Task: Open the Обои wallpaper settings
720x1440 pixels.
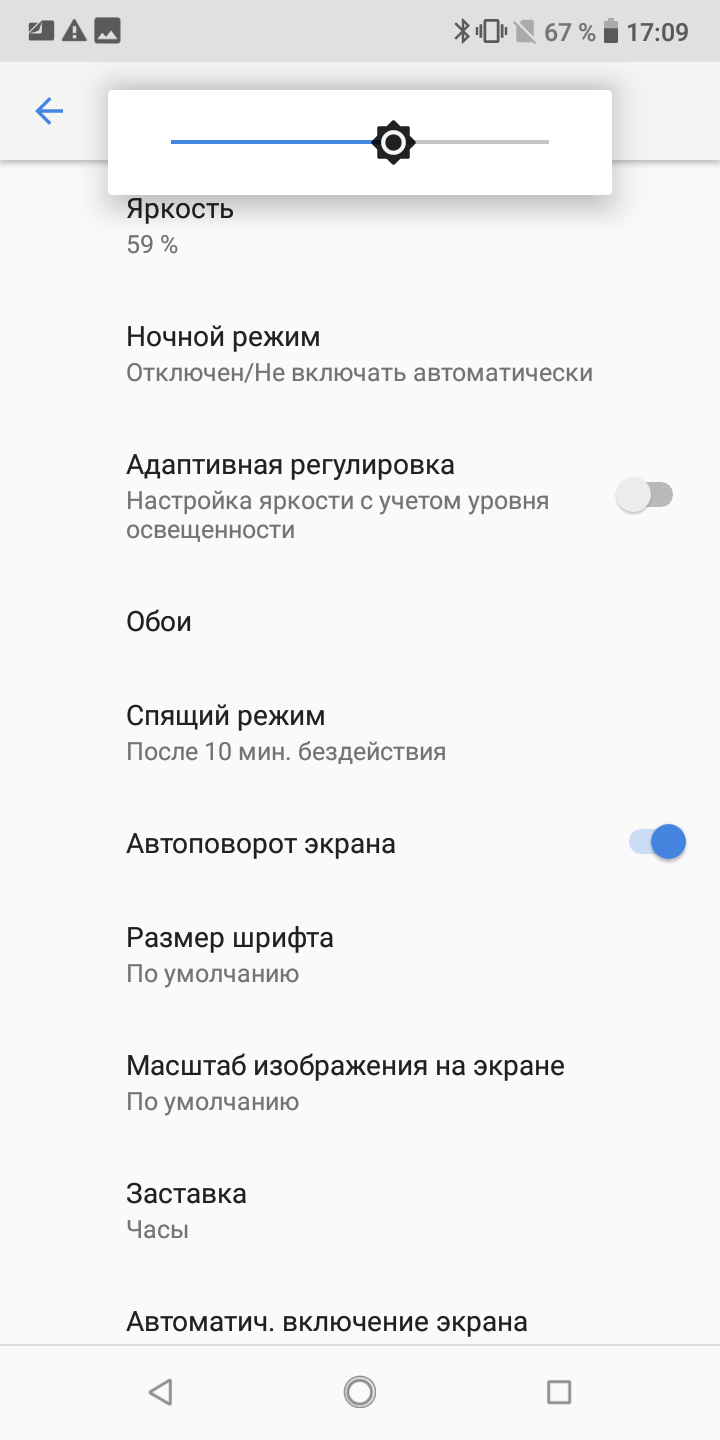Action: click(x=159, y=622)
